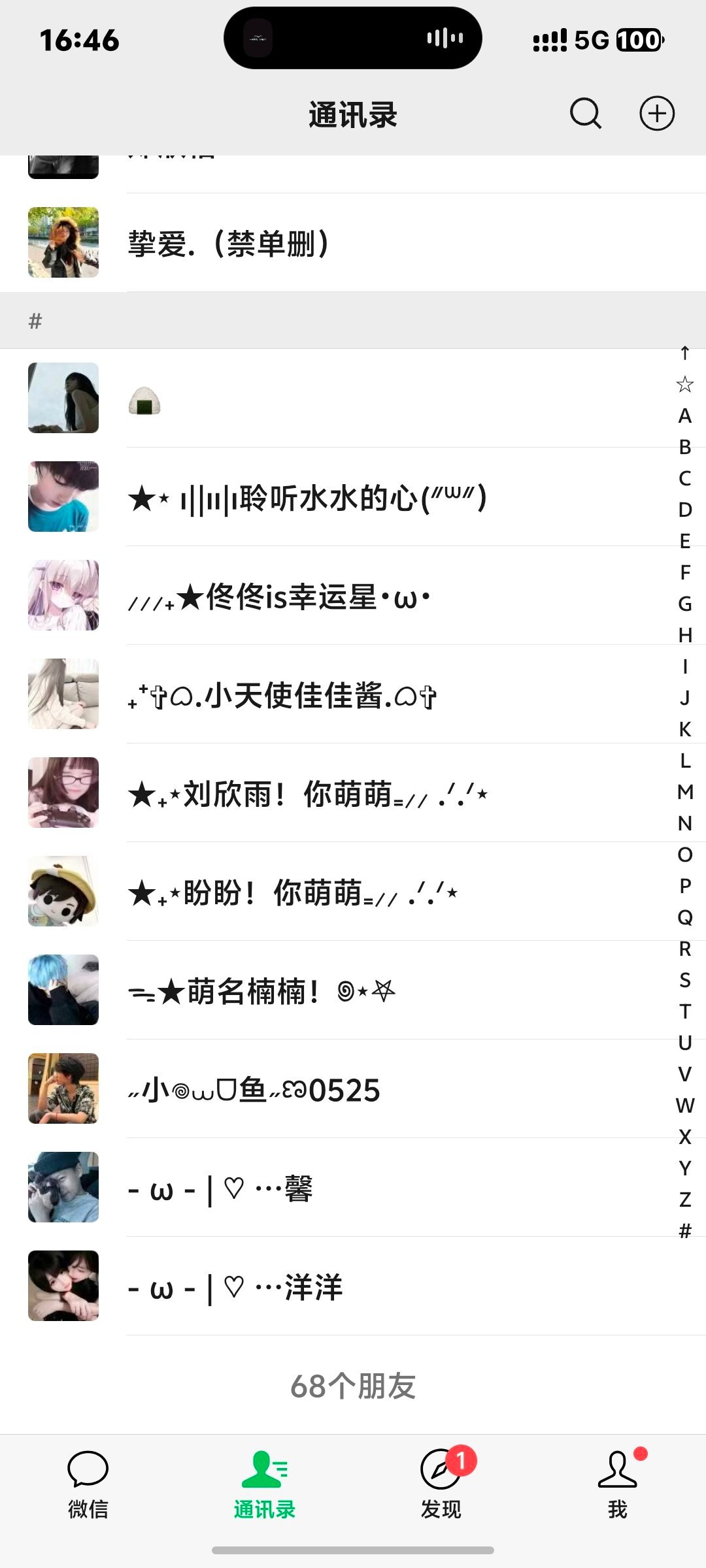706x1568 pixels.
Task: Jump to letter M in index
Action: [684, 792]
